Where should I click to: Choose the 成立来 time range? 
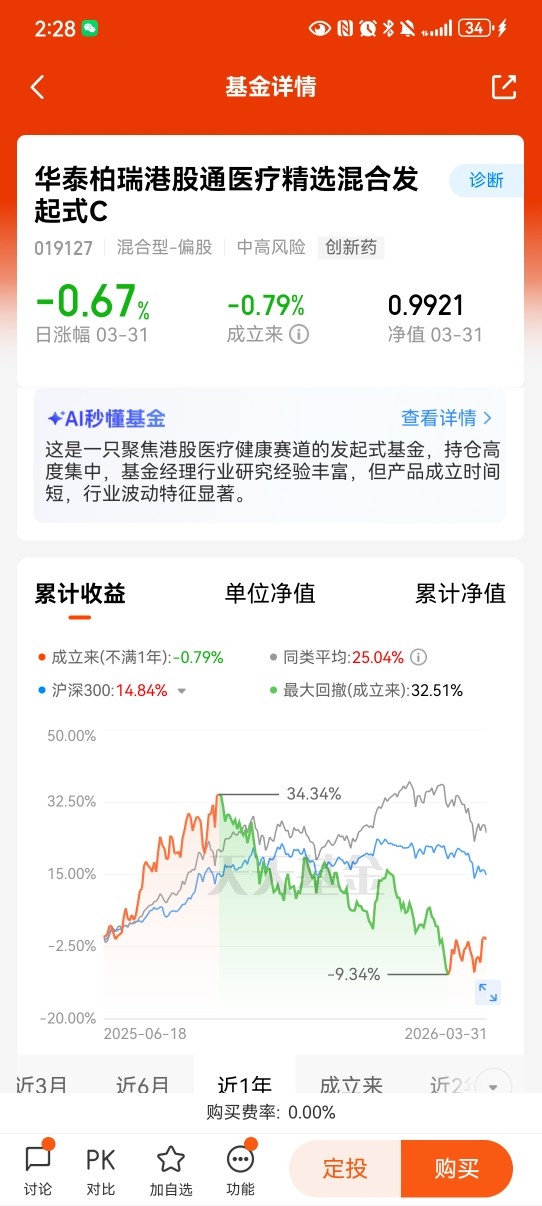351,1084
